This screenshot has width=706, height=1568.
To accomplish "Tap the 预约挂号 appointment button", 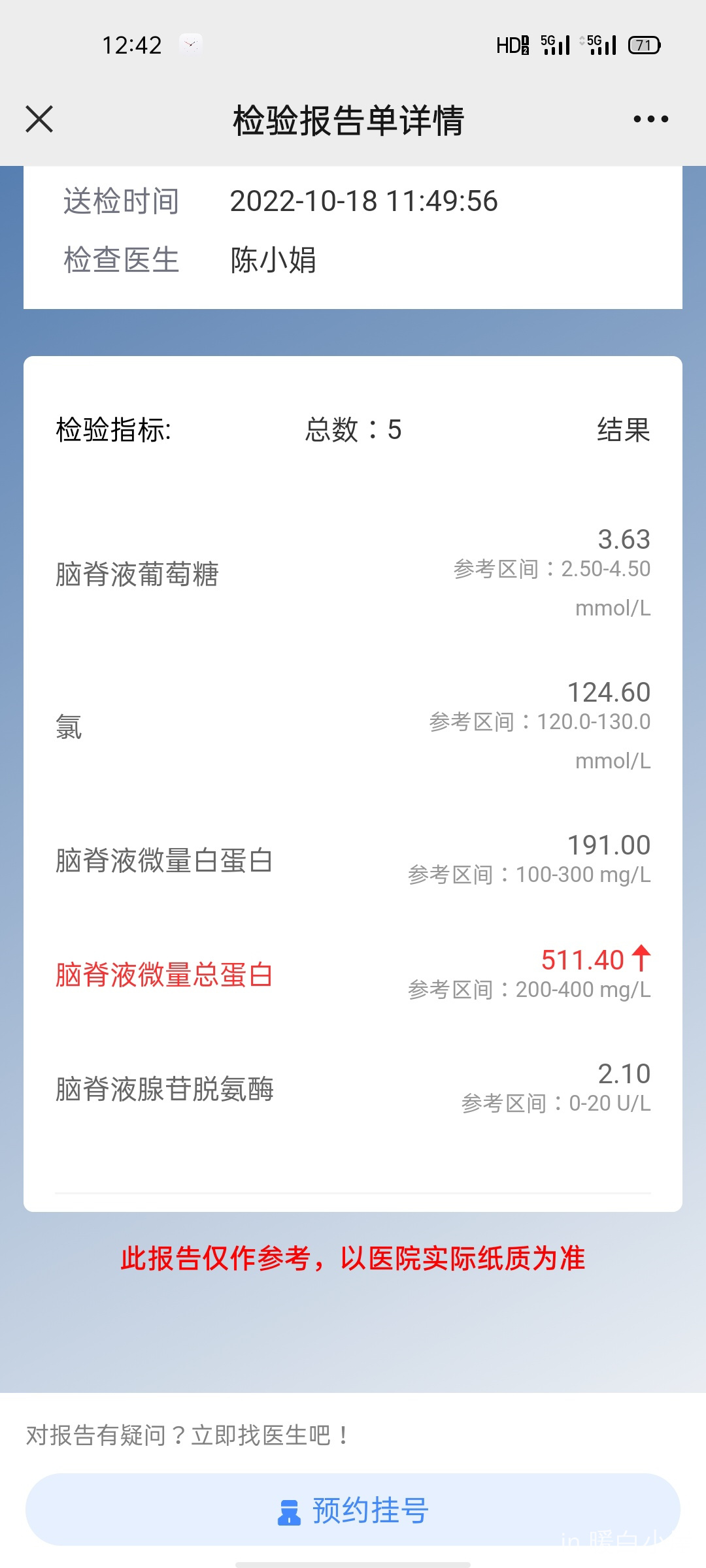I will (353, 1510).
